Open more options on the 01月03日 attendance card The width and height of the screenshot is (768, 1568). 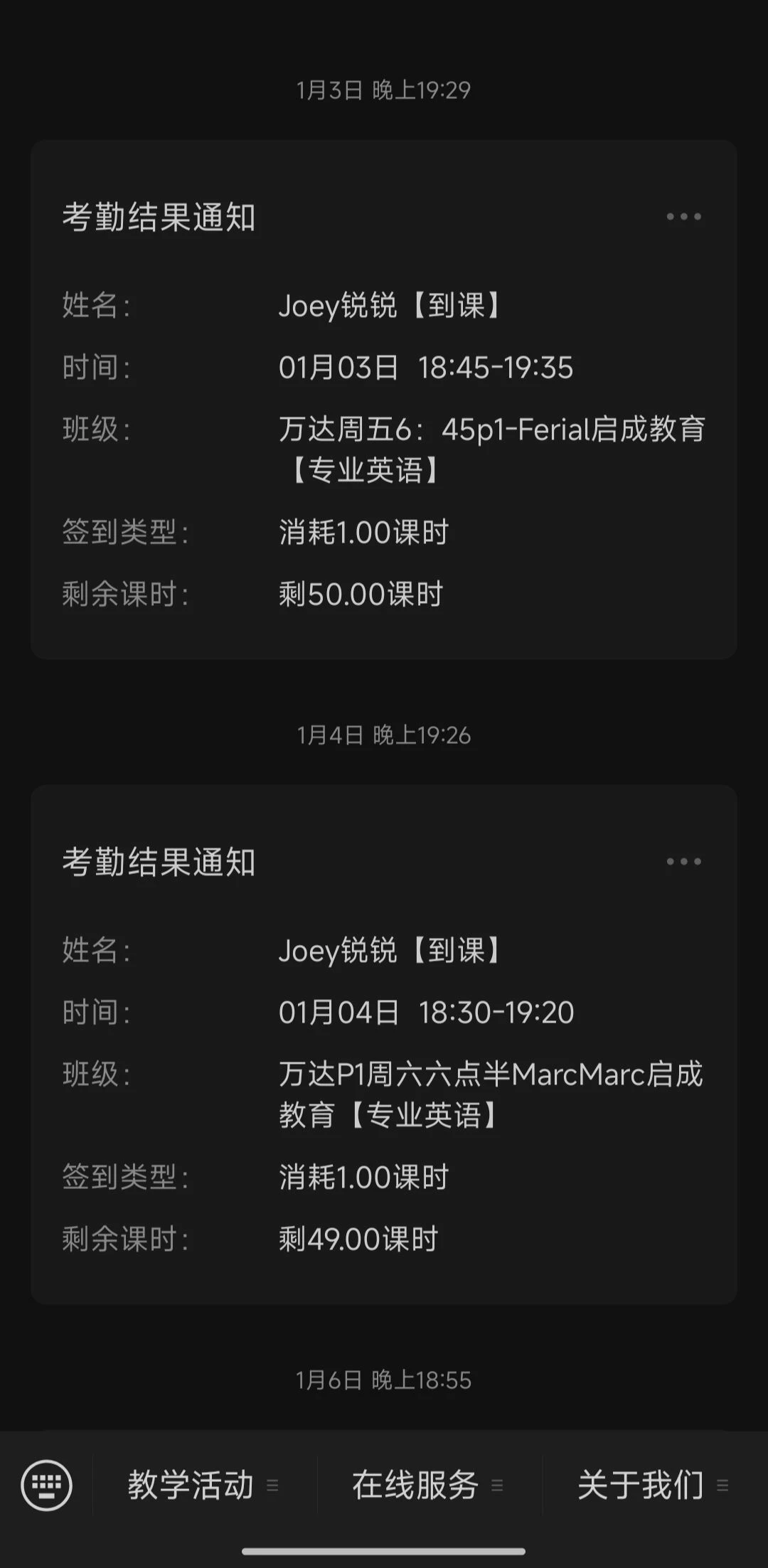(683, 216)
